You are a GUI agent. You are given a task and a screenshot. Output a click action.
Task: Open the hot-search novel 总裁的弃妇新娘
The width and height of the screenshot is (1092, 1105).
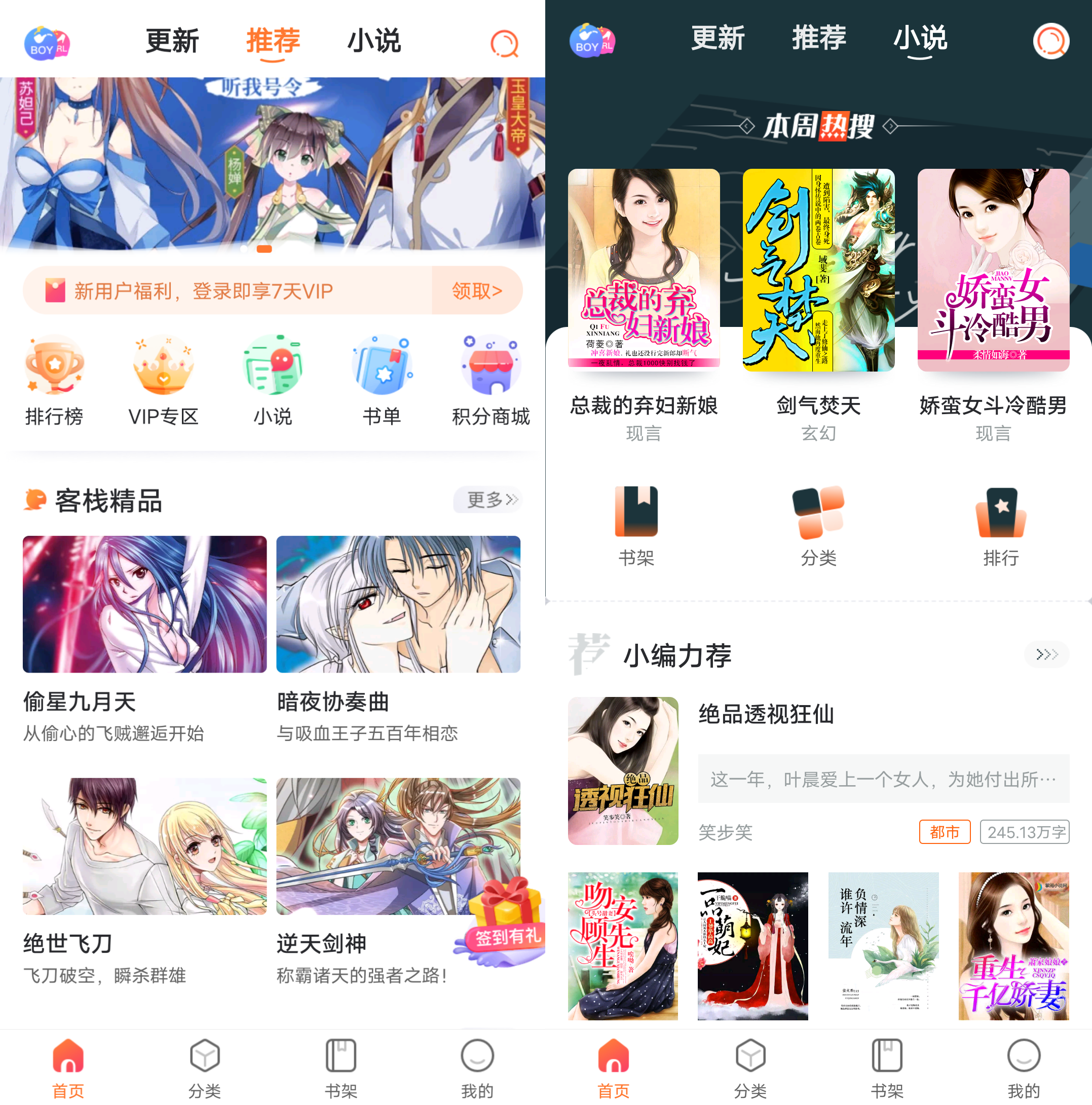coord(644,269)
